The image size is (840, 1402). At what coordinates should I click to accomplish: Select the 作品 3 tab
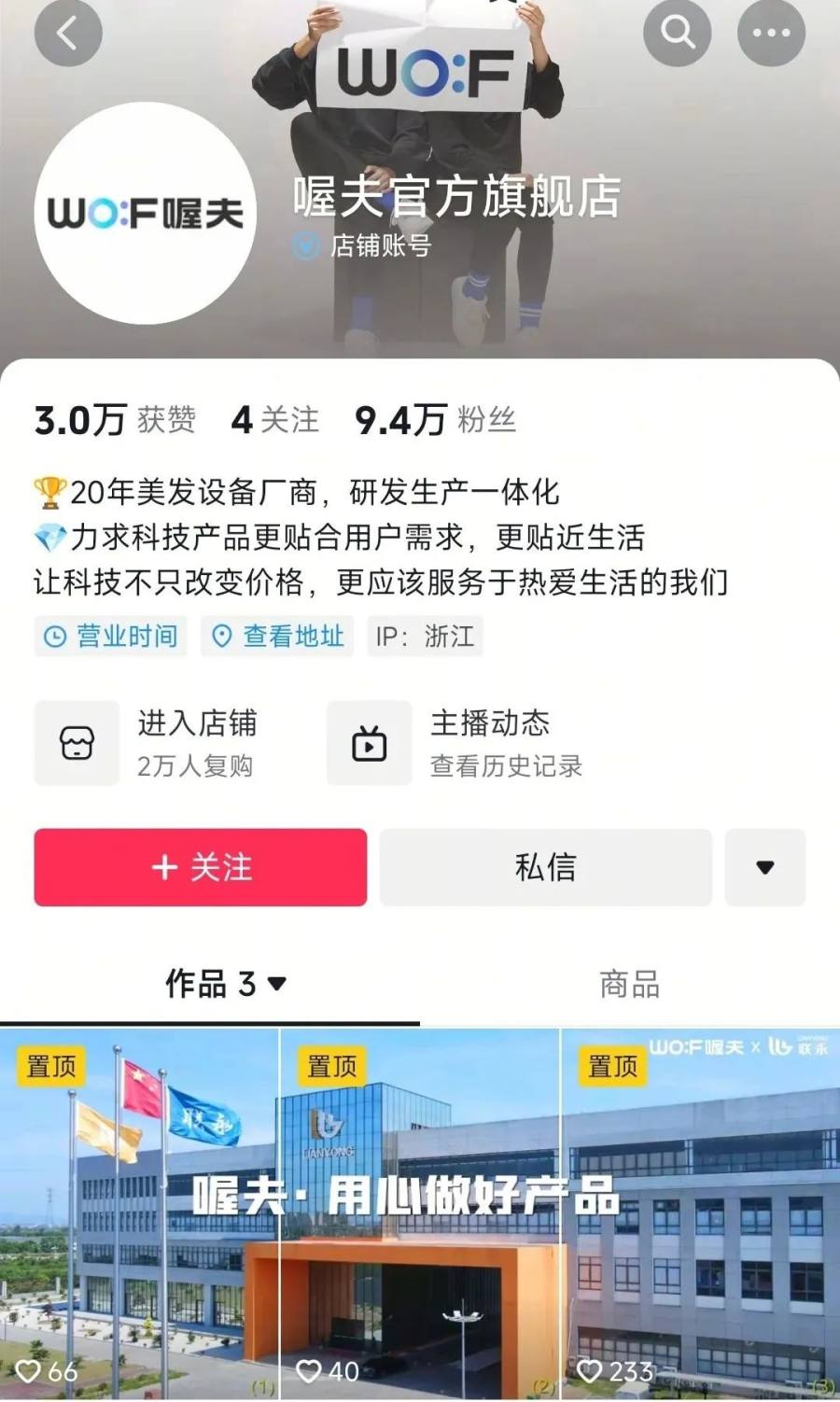coord(226,984)
